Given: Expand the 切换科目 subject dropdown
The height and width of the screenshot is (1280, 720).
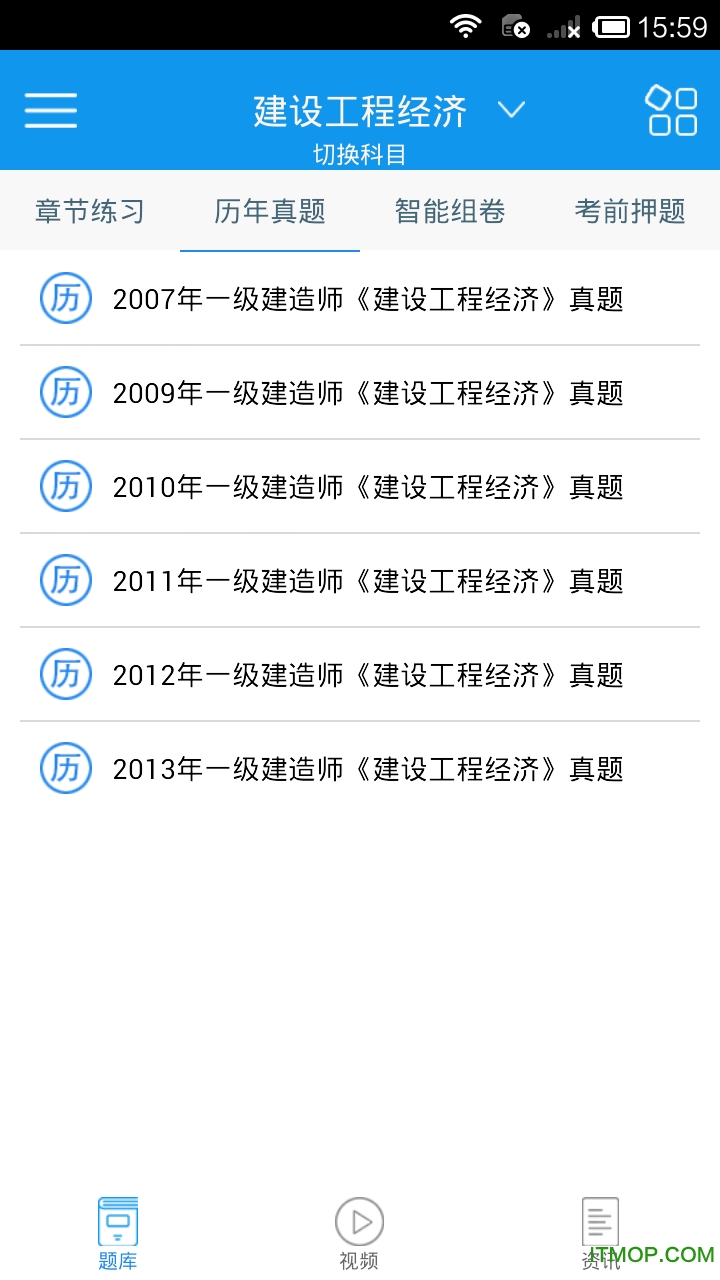Looking at the screenshot, I should (360, 155).
